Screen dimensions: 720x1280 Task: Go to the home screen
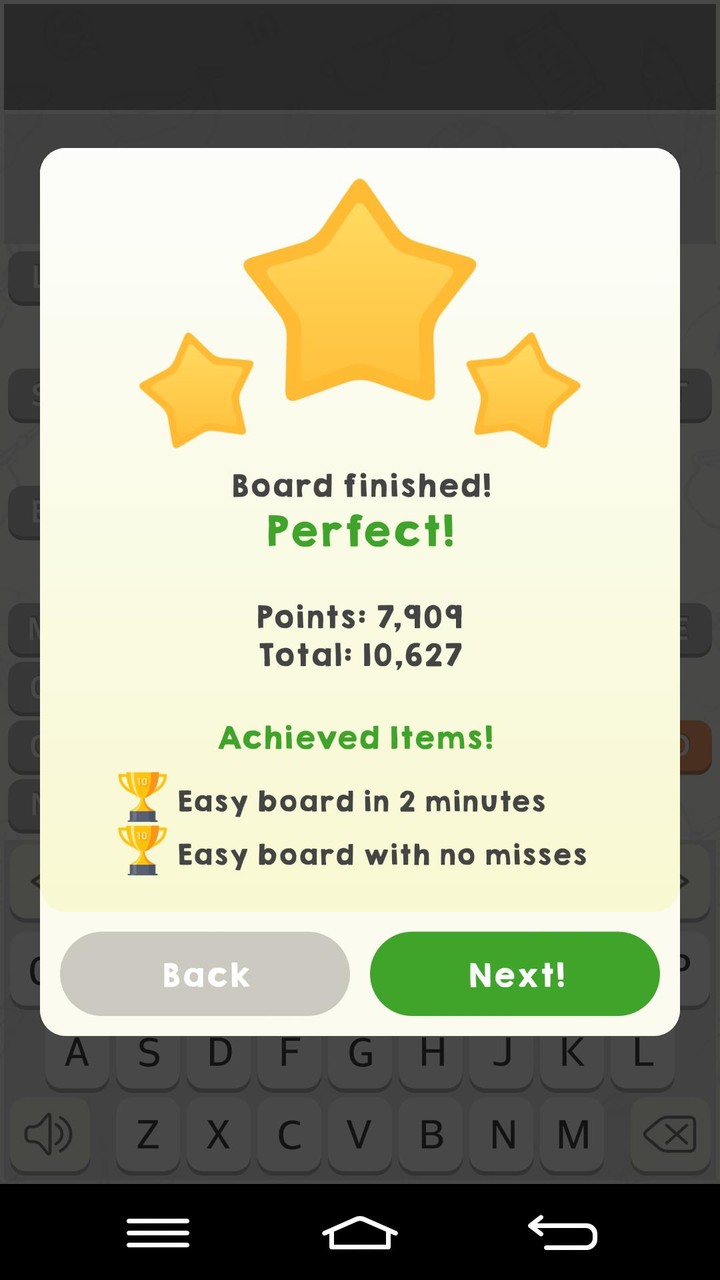click(360, 1232)
